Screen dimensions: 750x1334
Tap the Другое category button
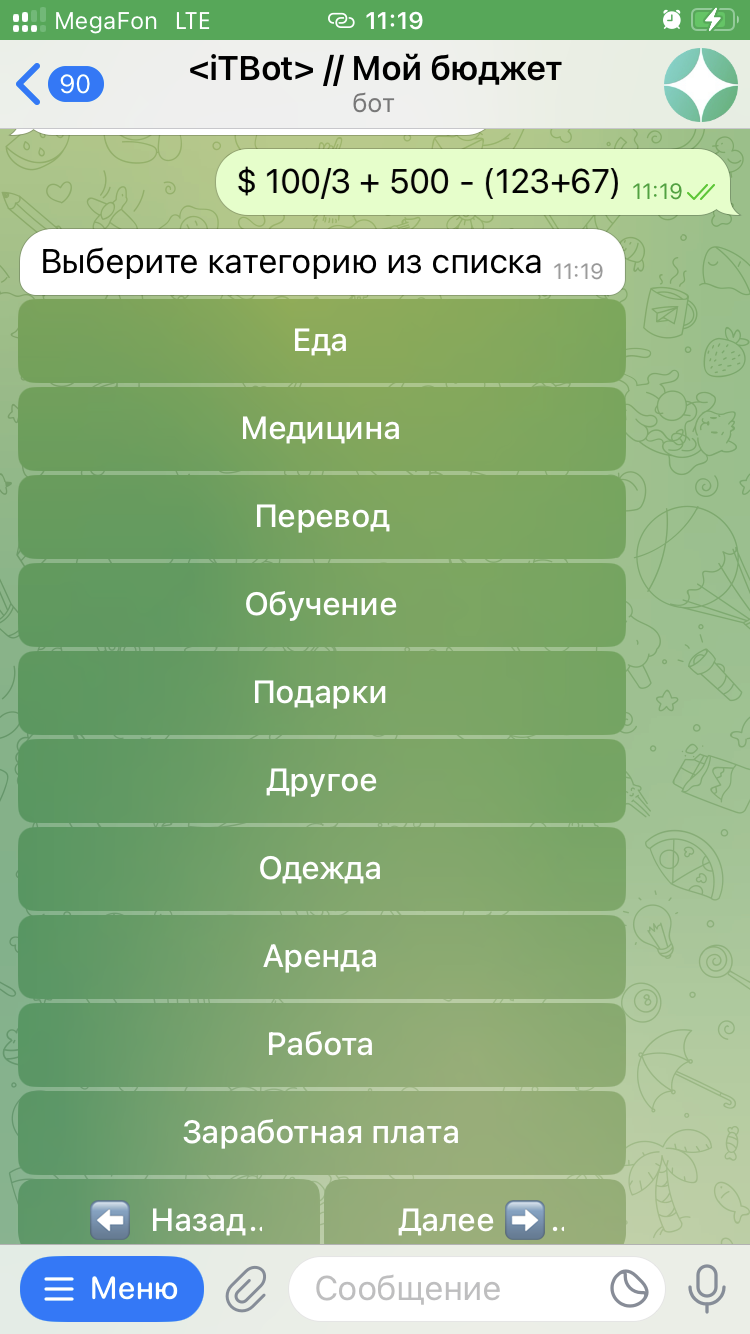click(x=321, y=781)
